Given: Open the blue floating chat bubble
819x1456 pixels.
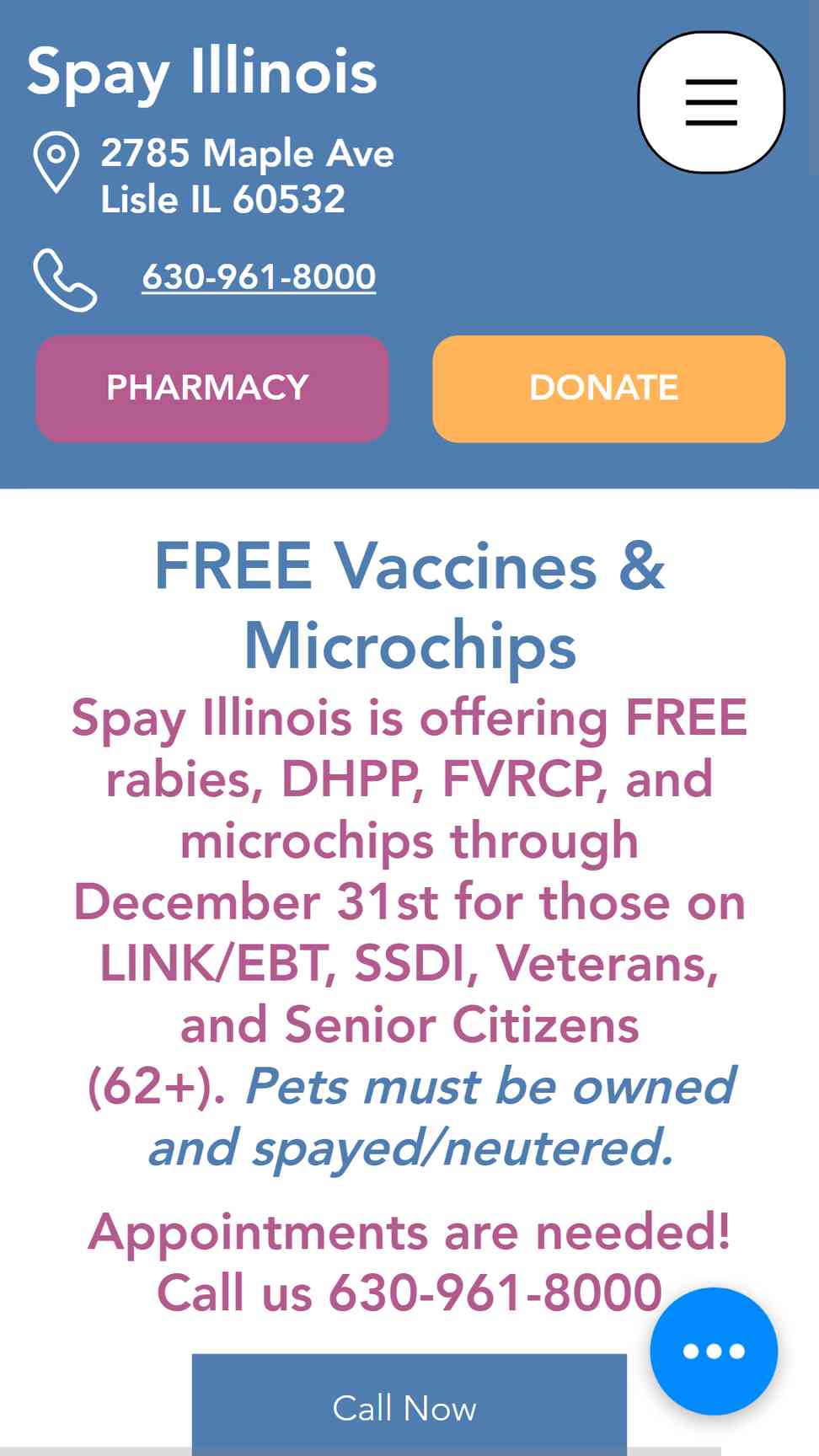Looking at the screenshot, I should (713, 1351).
